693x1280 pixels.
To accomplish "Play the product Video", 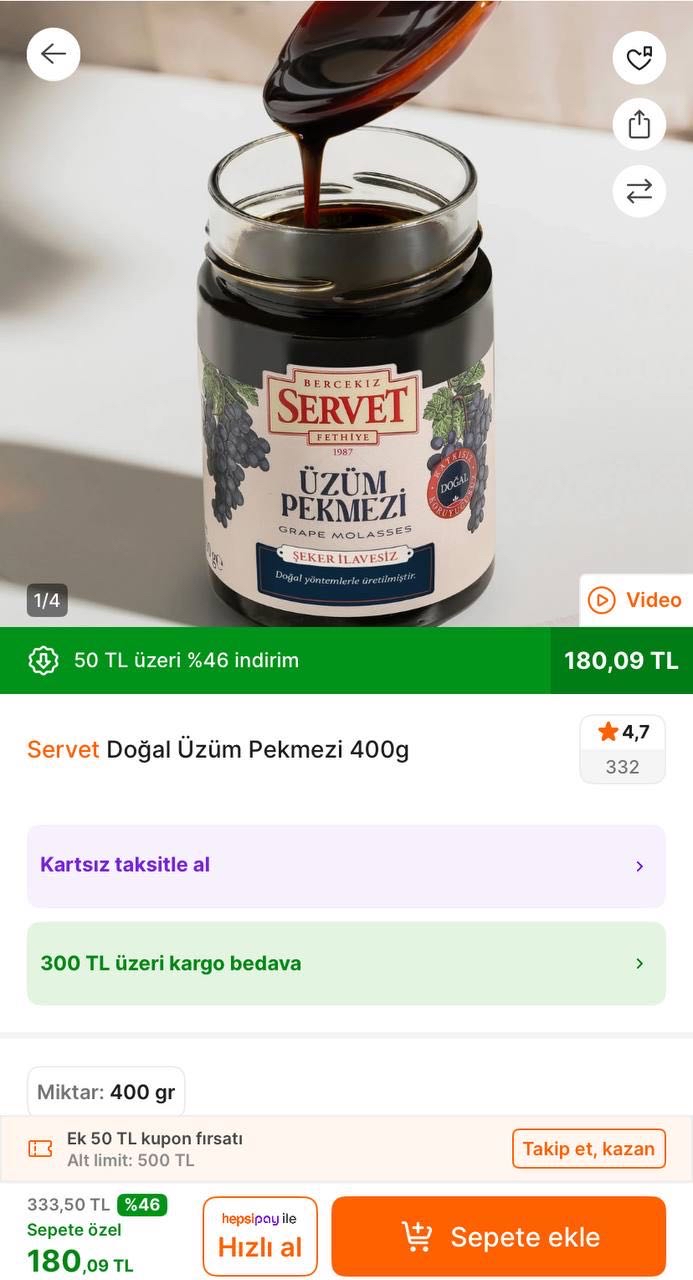I will [636, 600].
